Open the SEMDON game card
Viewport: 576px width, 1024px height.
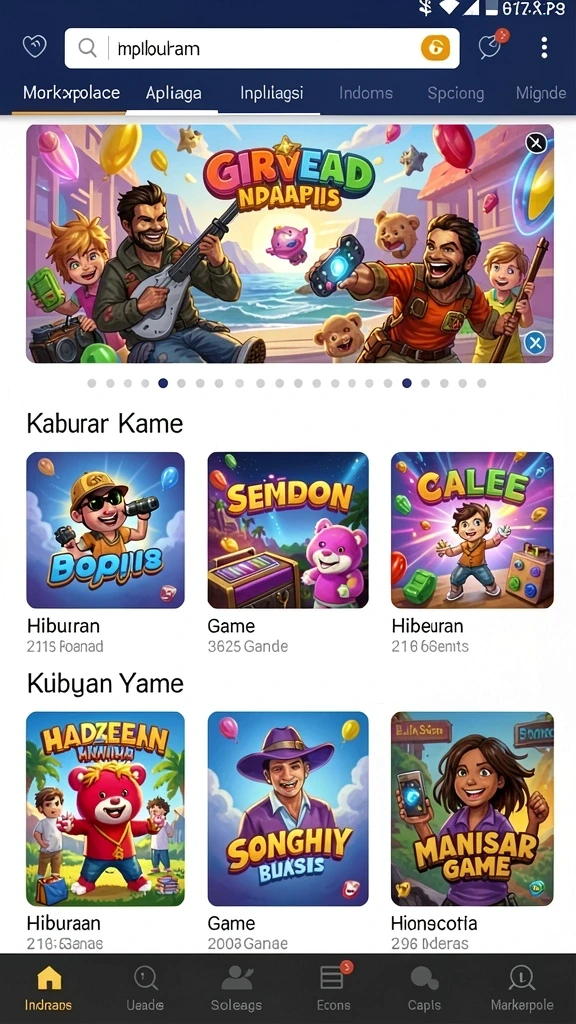click(x=288, y=530)
